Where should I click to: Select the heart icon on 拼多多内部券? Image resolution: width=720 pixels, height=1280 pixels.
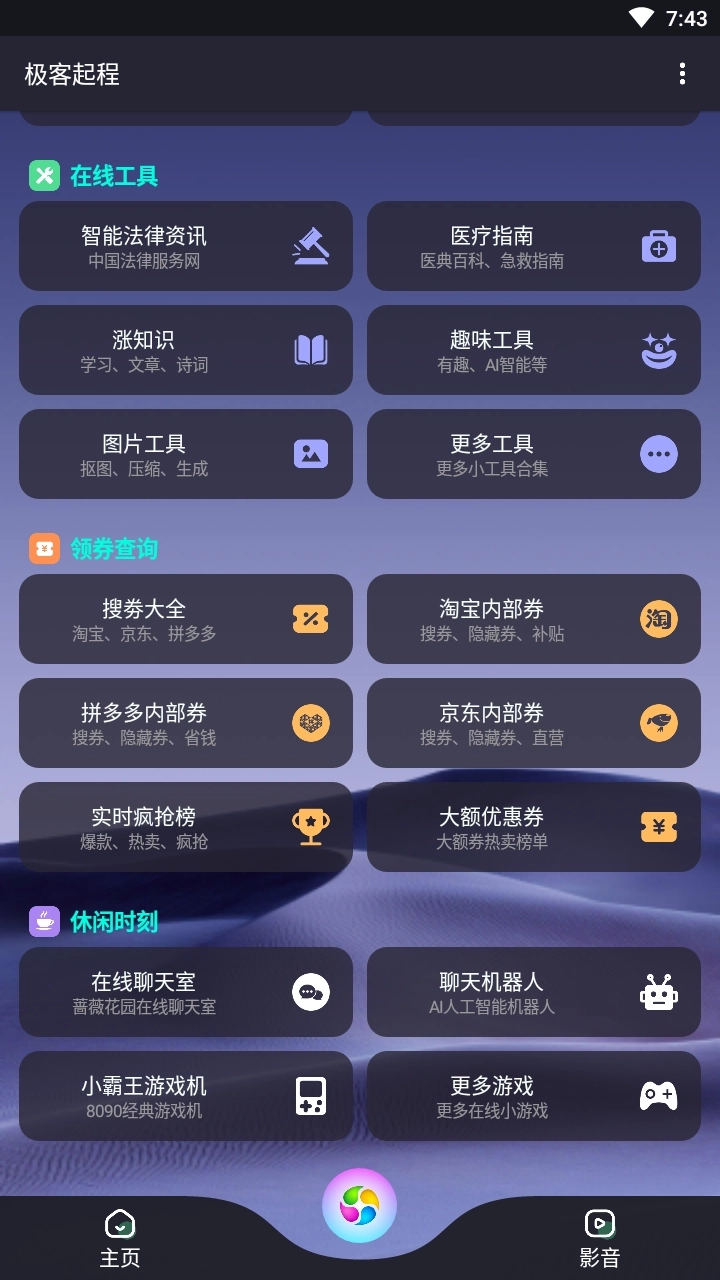[311, 722]
